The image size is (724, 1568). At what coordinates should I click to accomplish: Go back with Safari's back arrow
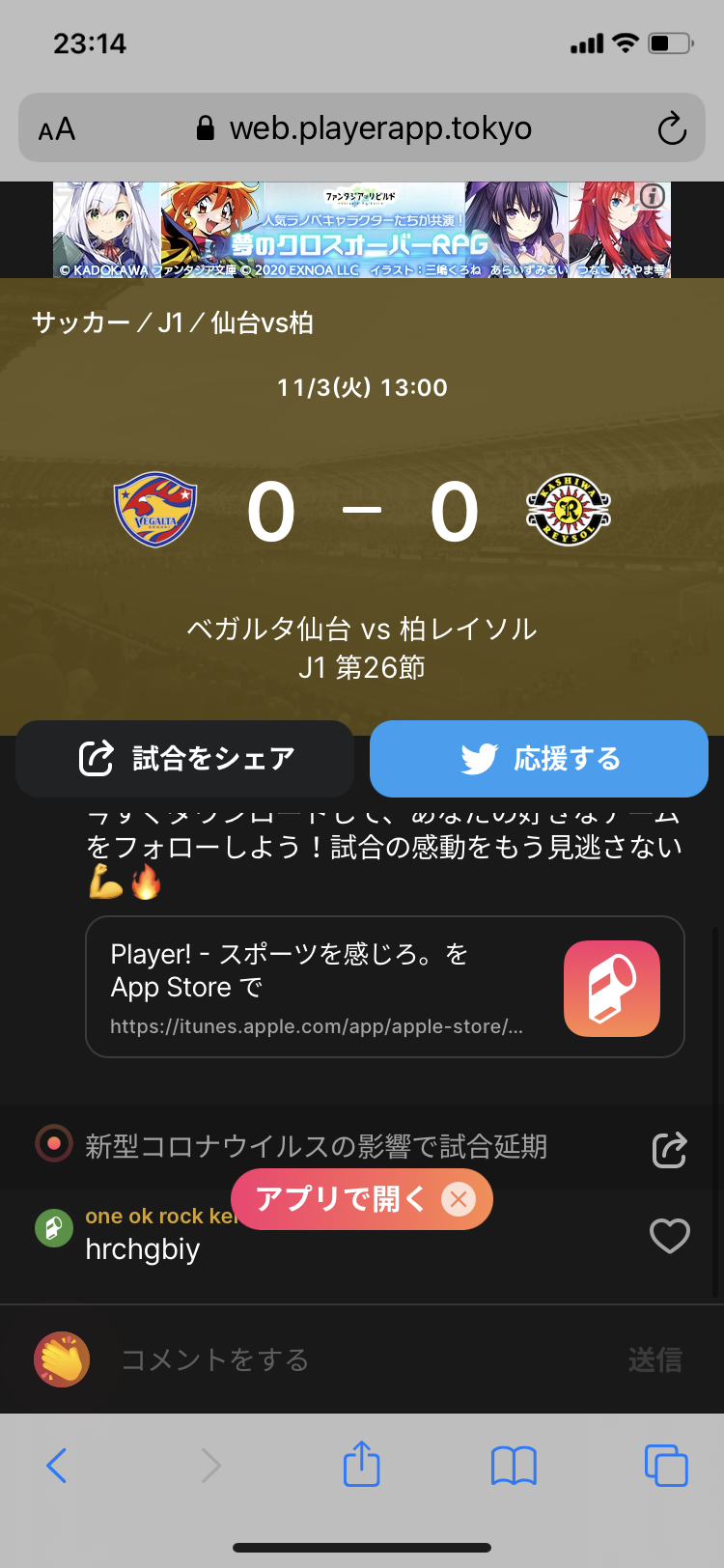point(57,1466)
